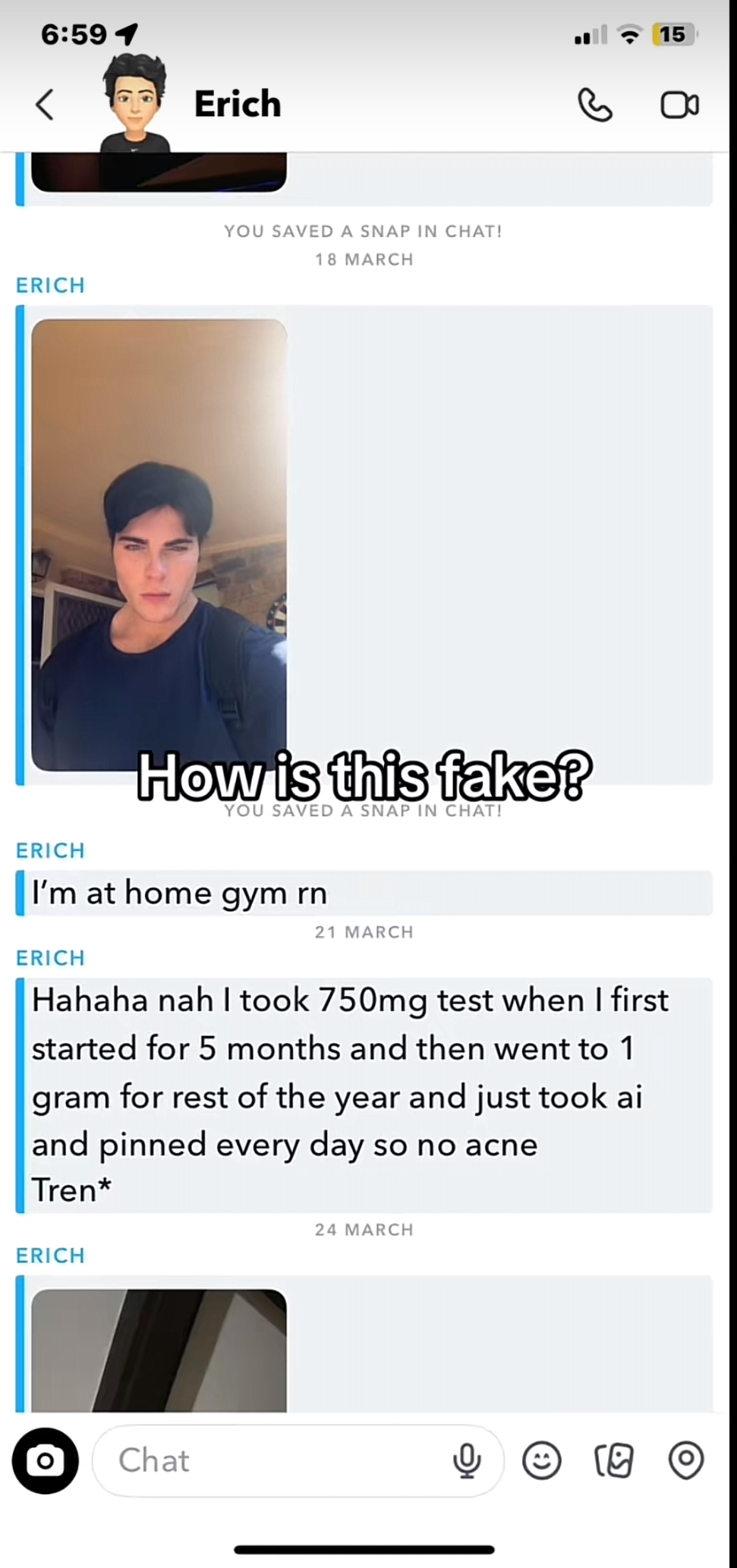Open Erich's Bitmoji profile
Image resolution: width=737 pixels, height=1568 pixels.
click(x=134, y=102)
